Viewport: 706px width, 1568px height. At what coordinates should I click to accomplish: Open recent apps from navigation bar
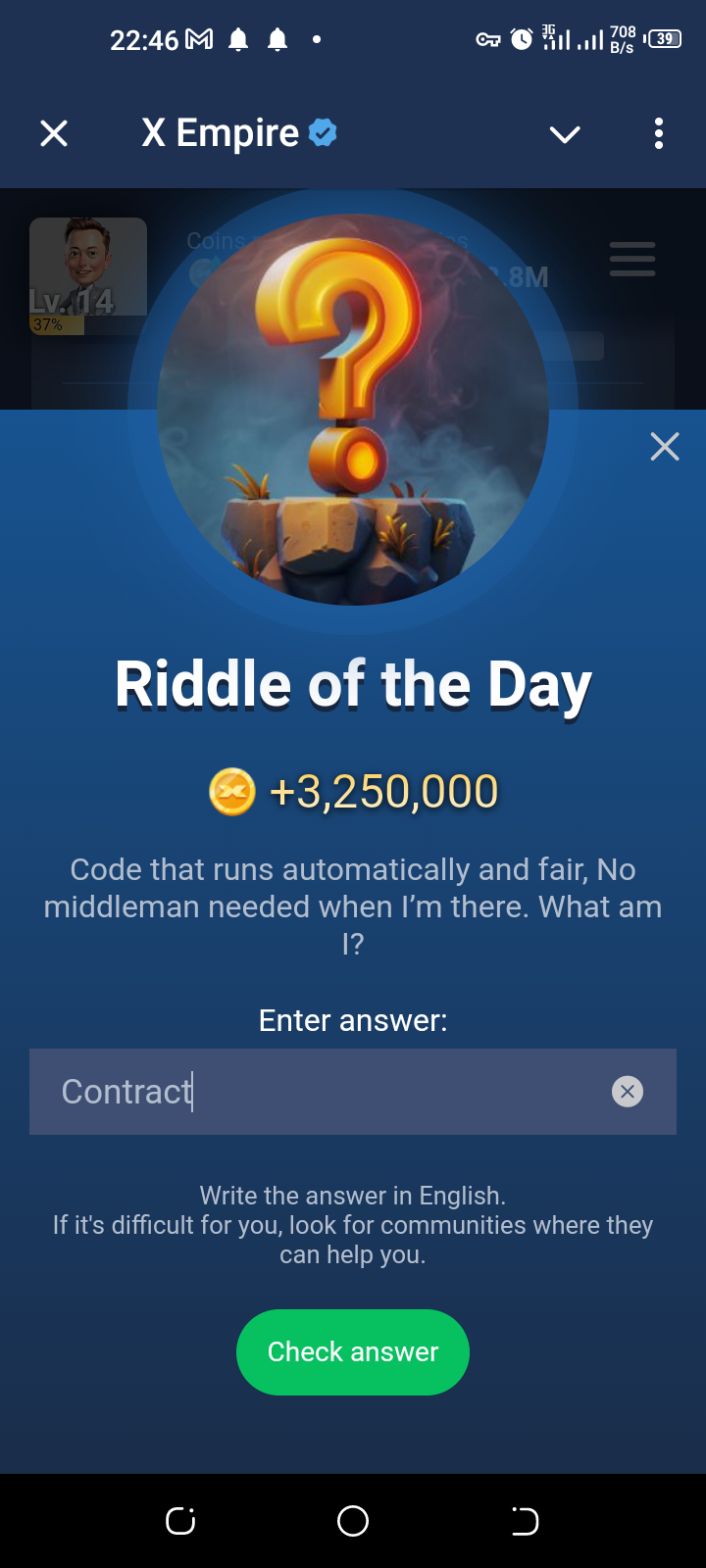[x=180, y=1521]
